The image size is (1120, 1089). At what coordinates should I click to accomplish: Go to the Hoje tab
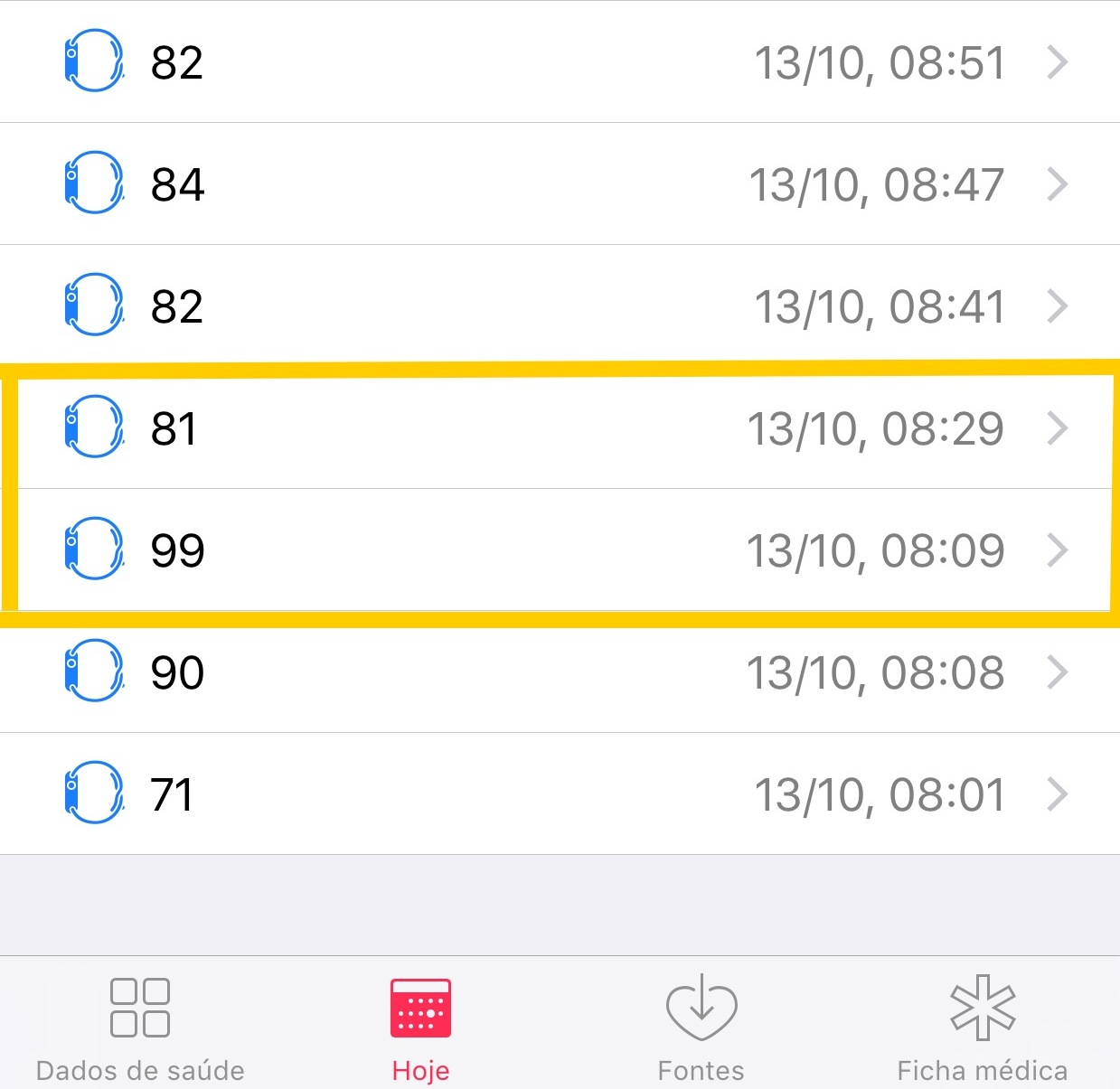(420, 1028)
